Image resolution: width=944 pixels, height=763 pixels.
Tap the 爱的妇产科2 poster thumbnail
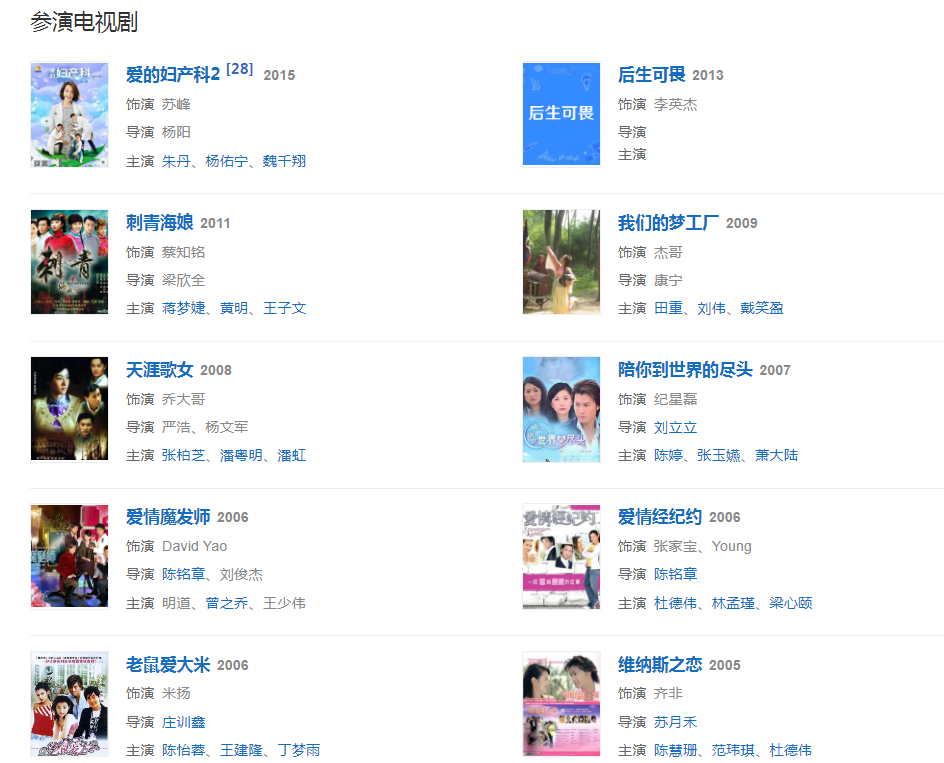(69, 114)
